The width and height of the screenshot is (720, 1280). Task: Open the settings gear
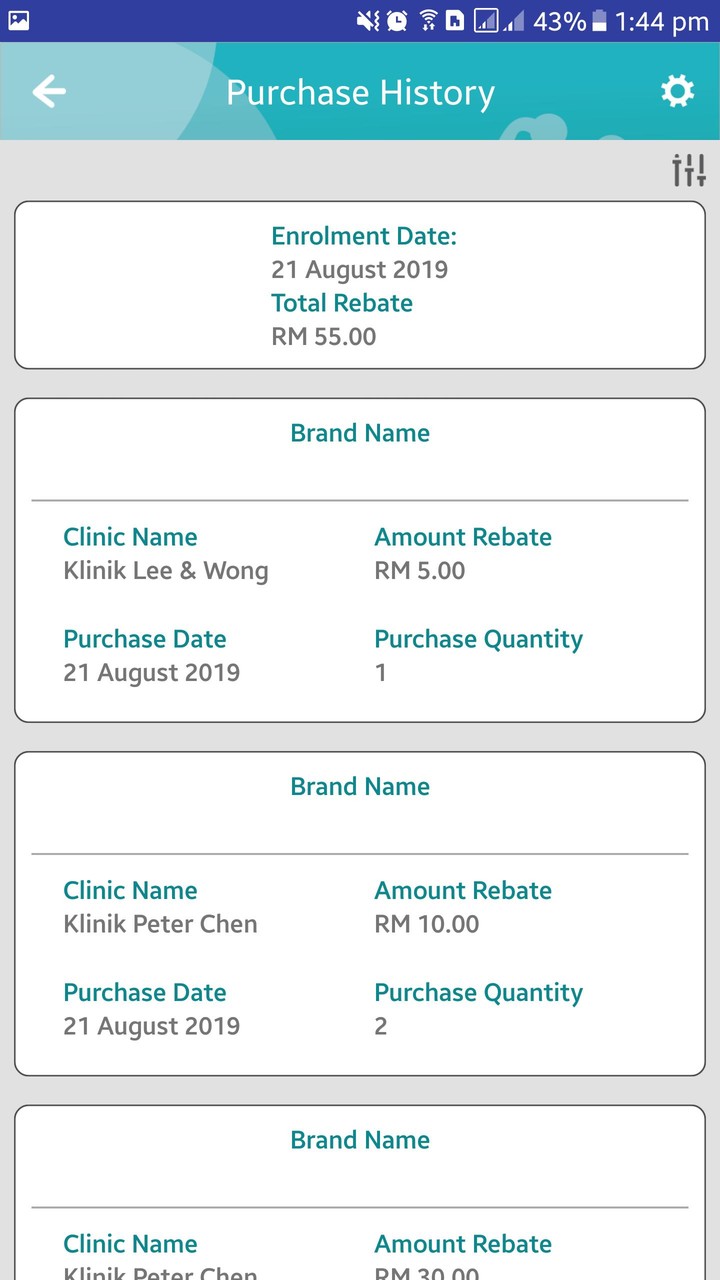(x=677, y=92)
